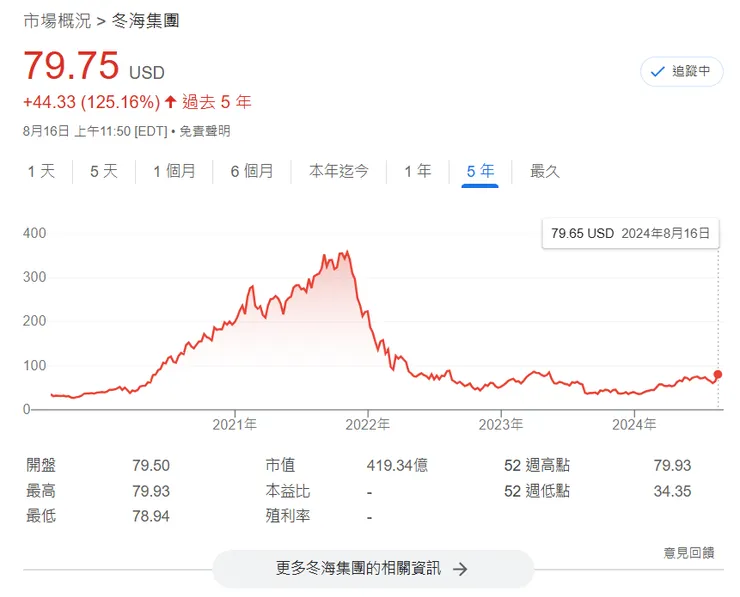Select the 1 天 time range
The image size is (740, 597).
click(41, 171)
